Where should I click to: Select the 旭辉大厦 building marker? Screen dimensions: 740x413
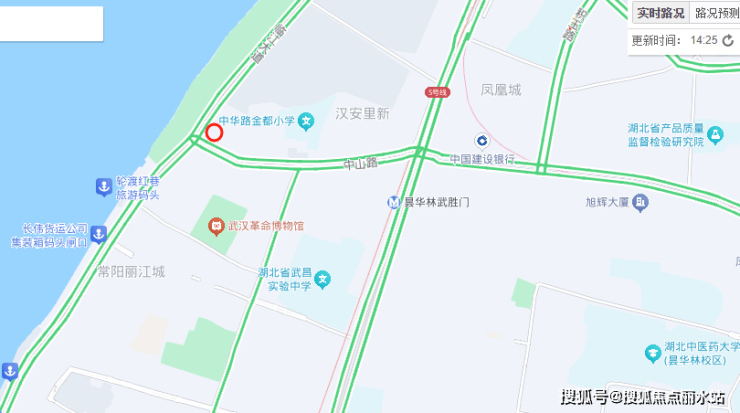tap(641, 202)
